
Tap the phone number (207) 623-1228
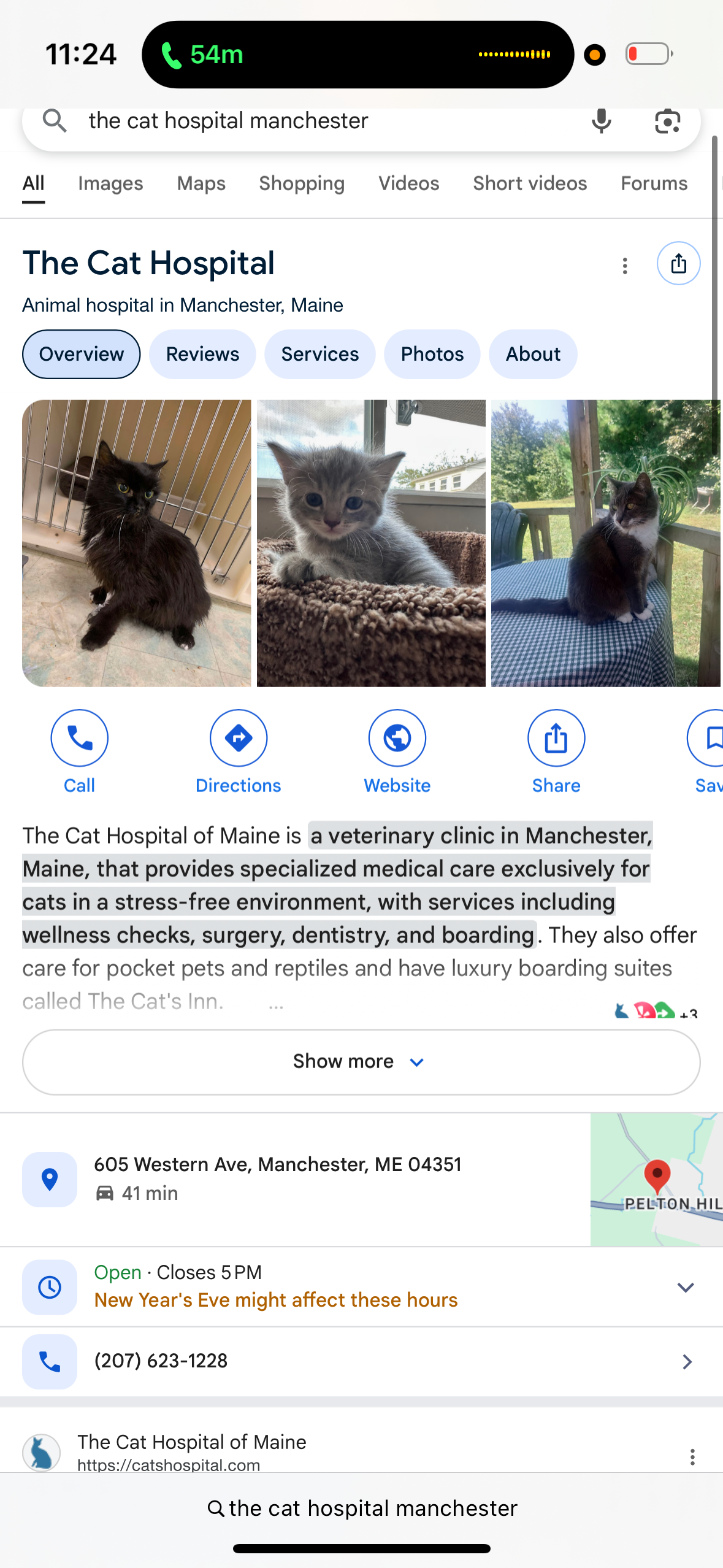click(x=161, y=1361)
